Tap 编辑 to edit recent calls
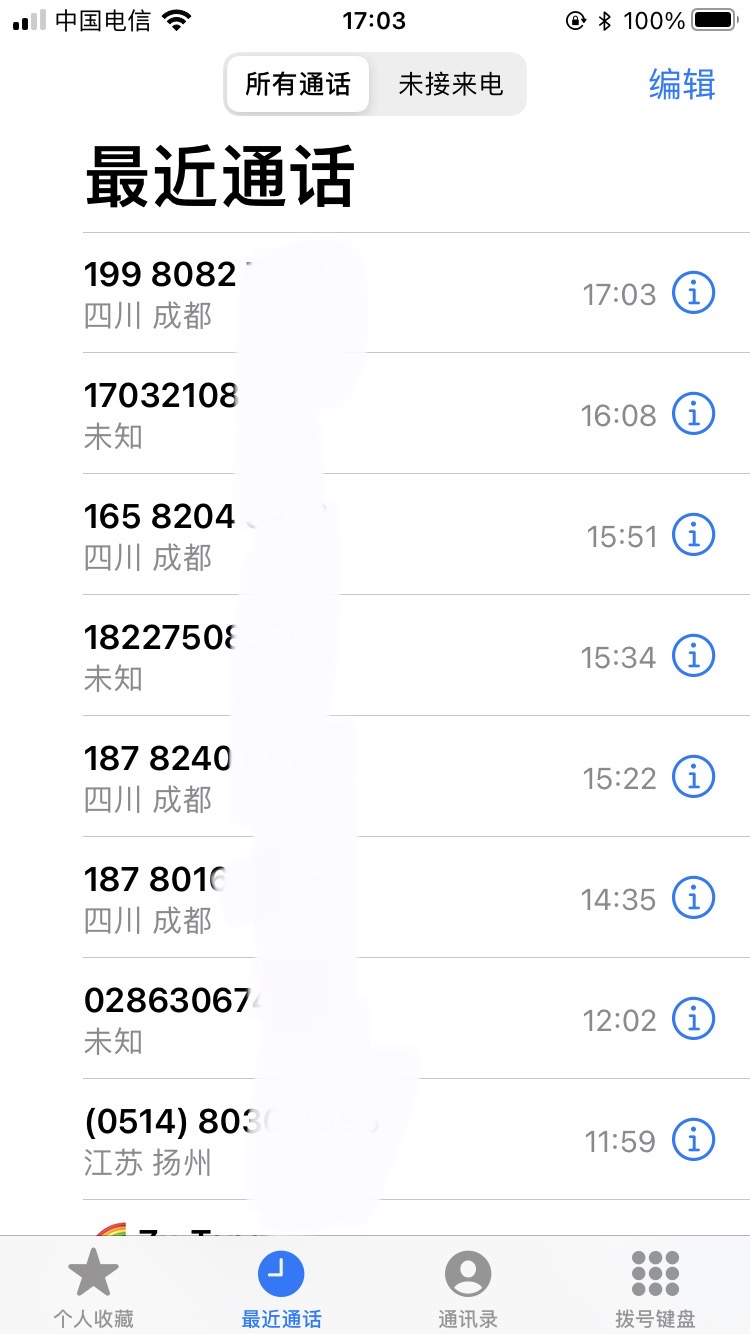Screen dimensions: 750x1334 [682, 84]
